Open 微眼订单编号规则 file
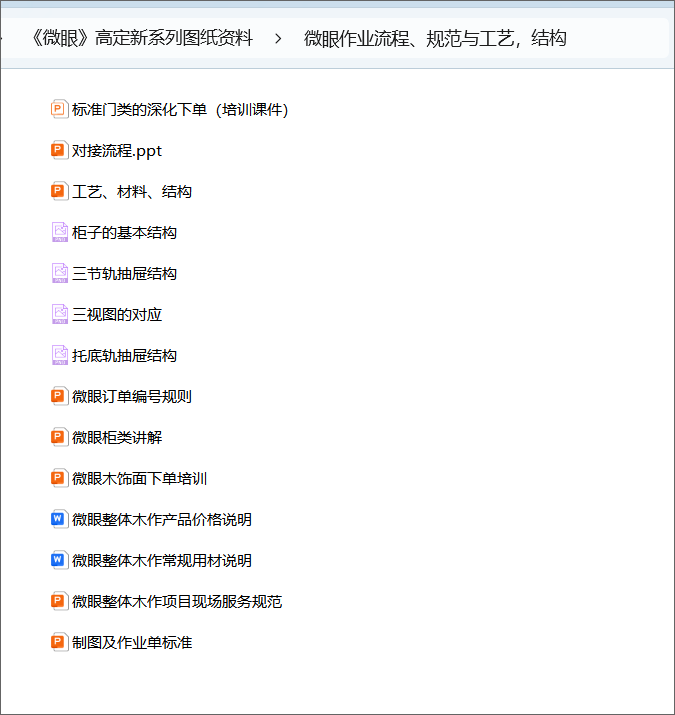 pos(131,397)
